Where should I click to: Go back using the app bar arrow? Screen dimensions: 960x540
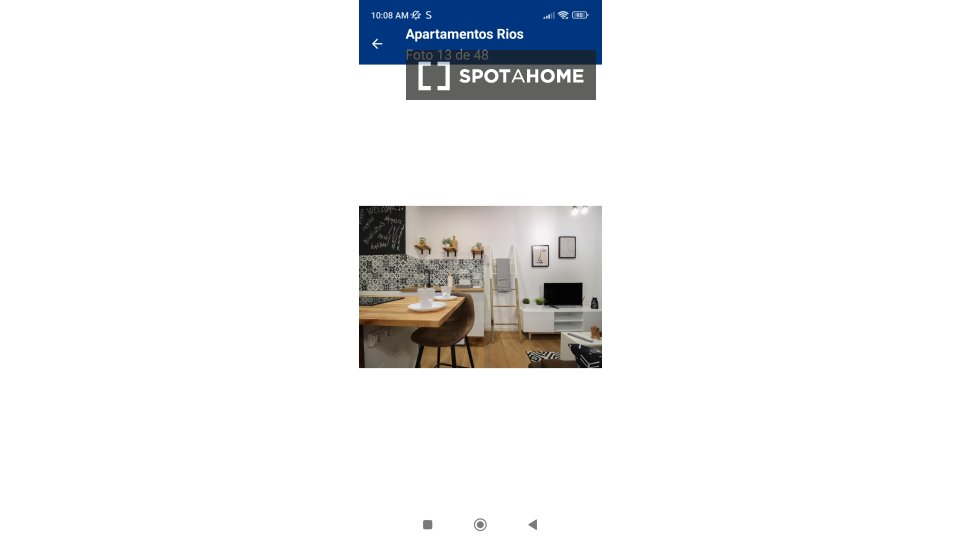coord(377,44)
